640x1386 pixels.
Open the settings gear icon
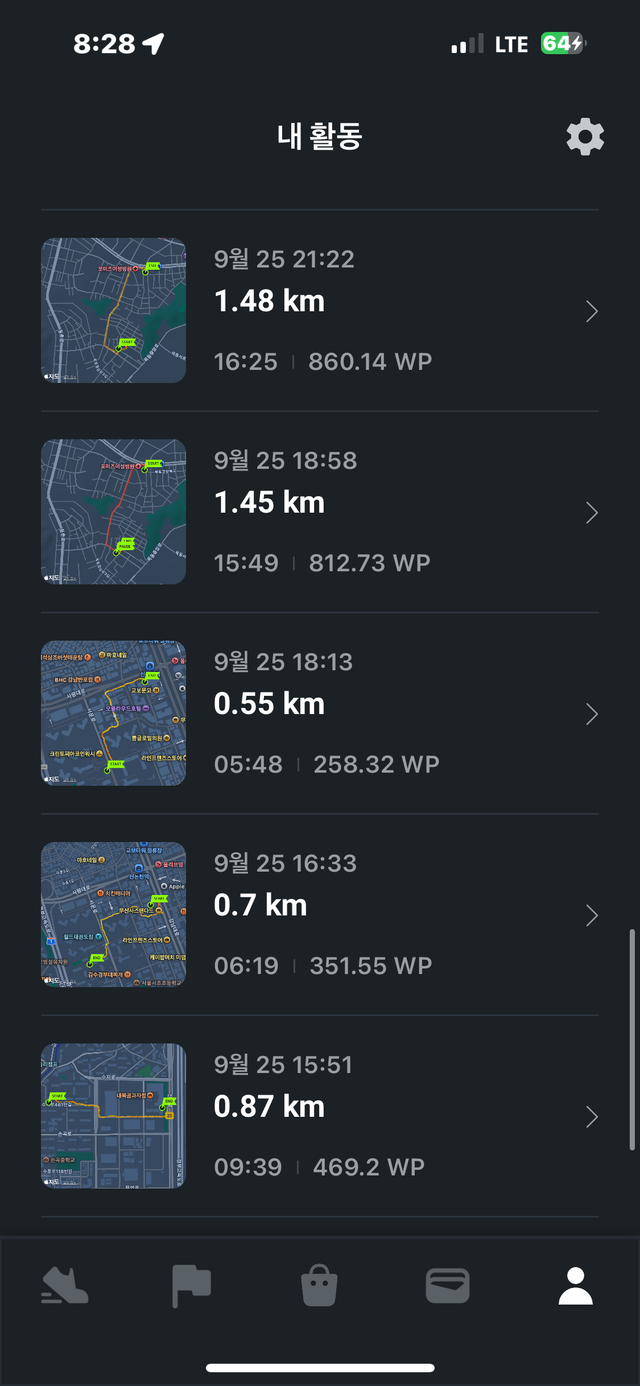tap(585, 136)
